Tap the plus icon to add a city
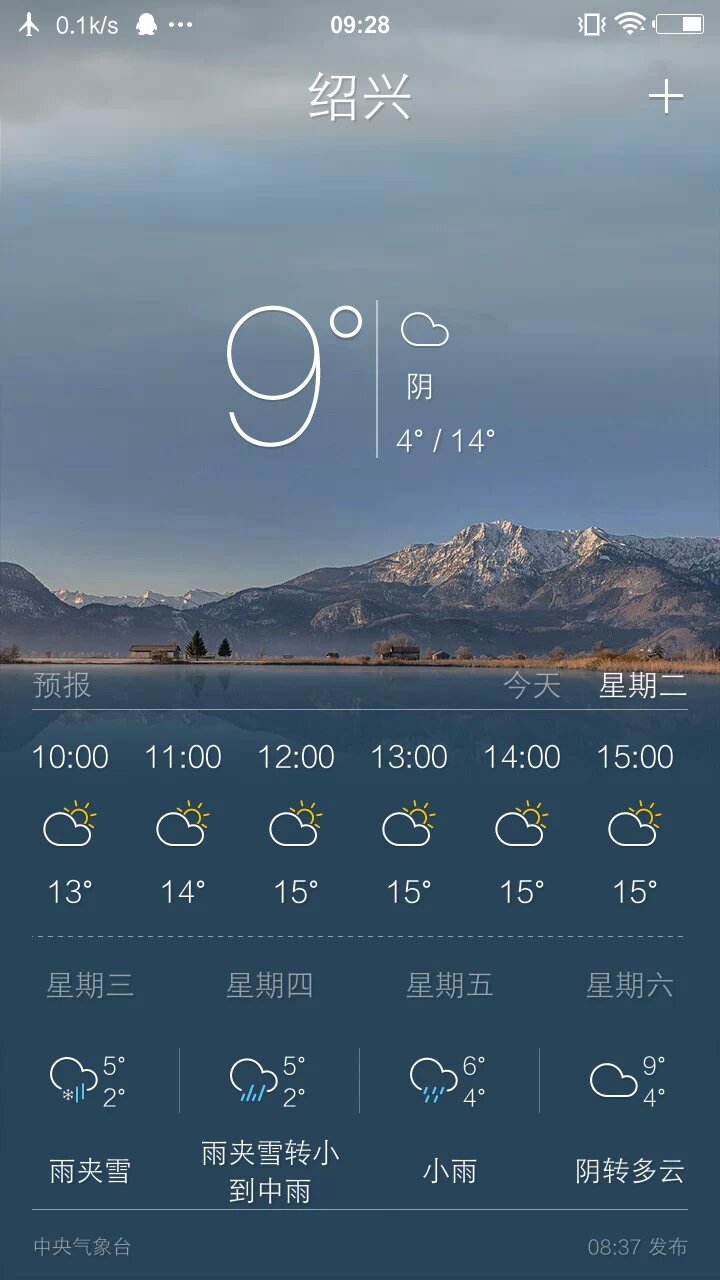Image resolution: width=720 pixels, height=1280 pixels. [x=665, y=97]
